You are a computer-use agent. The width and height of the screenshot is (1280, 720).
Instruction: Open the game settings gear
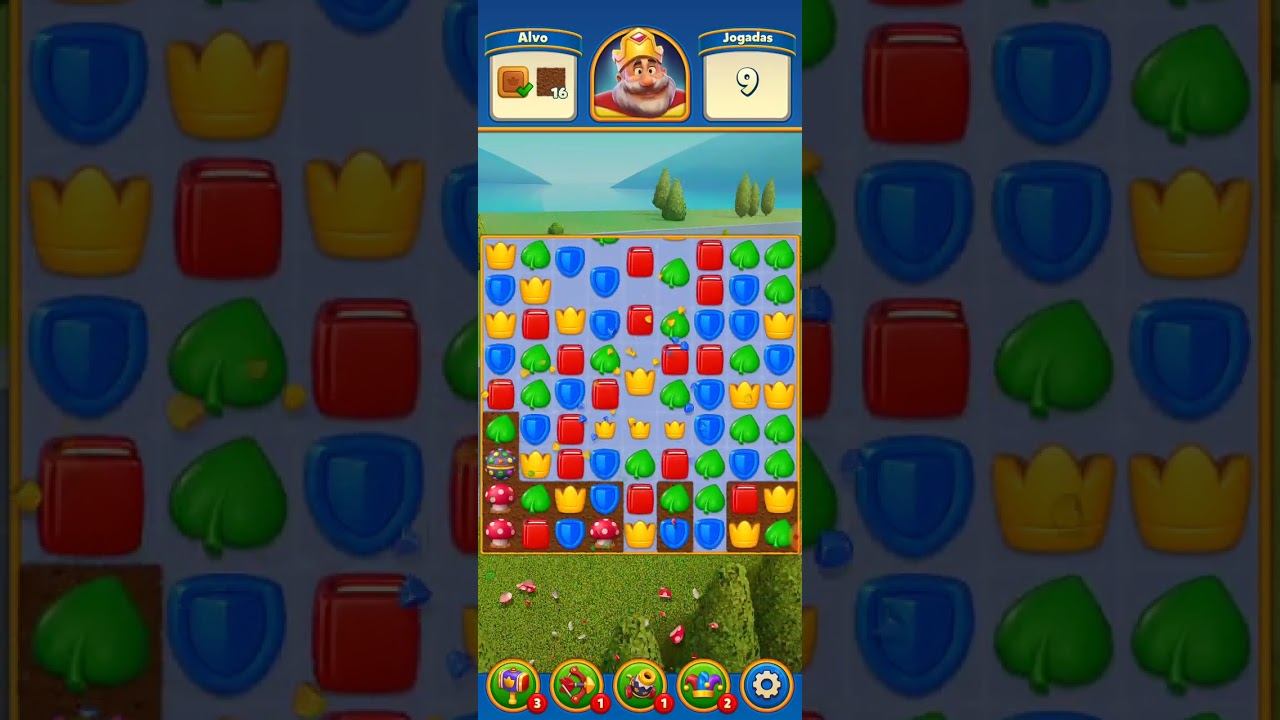click(x=766, y=685)
